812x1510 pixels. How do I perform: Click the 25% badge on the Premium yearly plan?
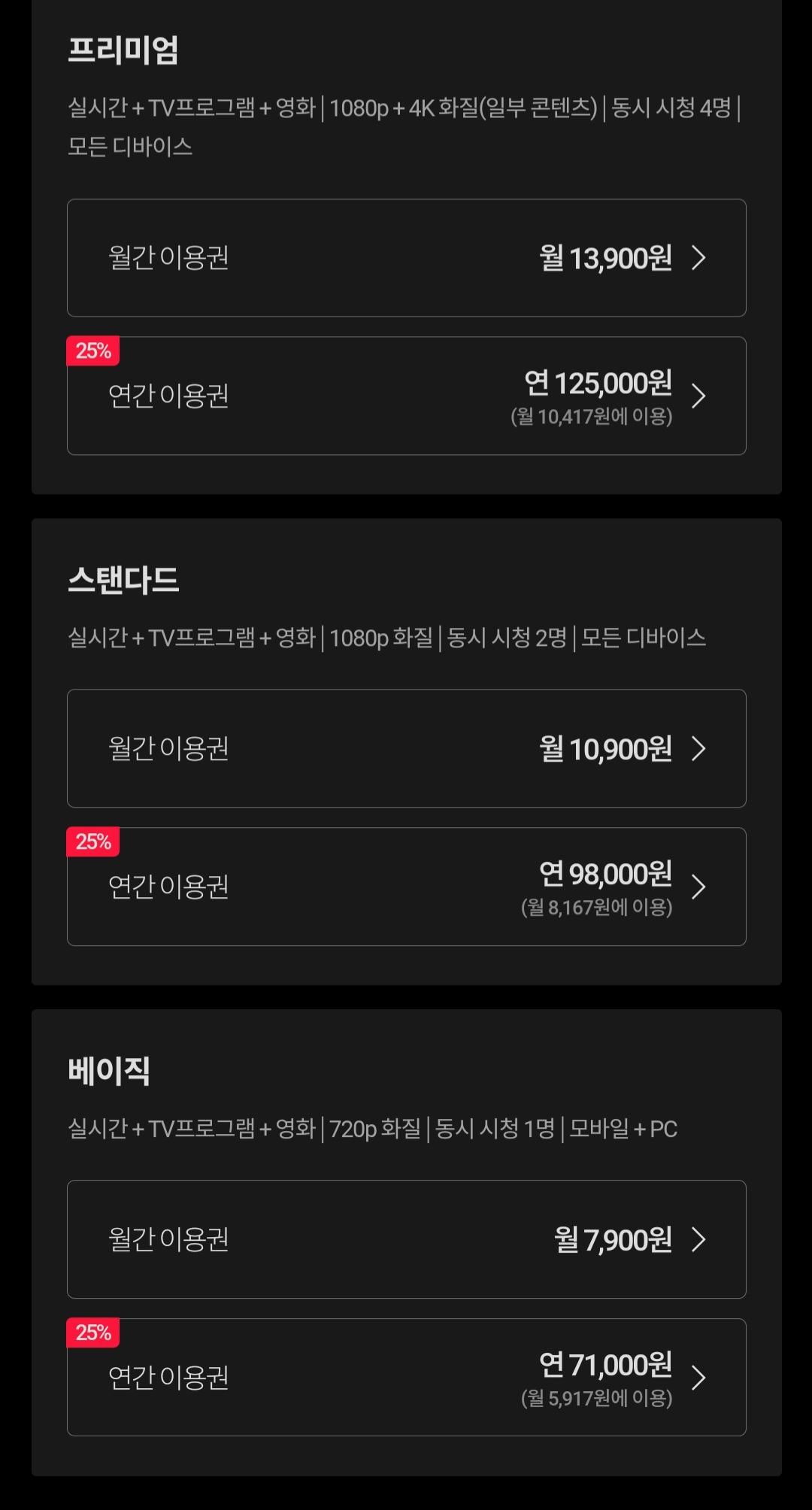(x=93, y=350)
